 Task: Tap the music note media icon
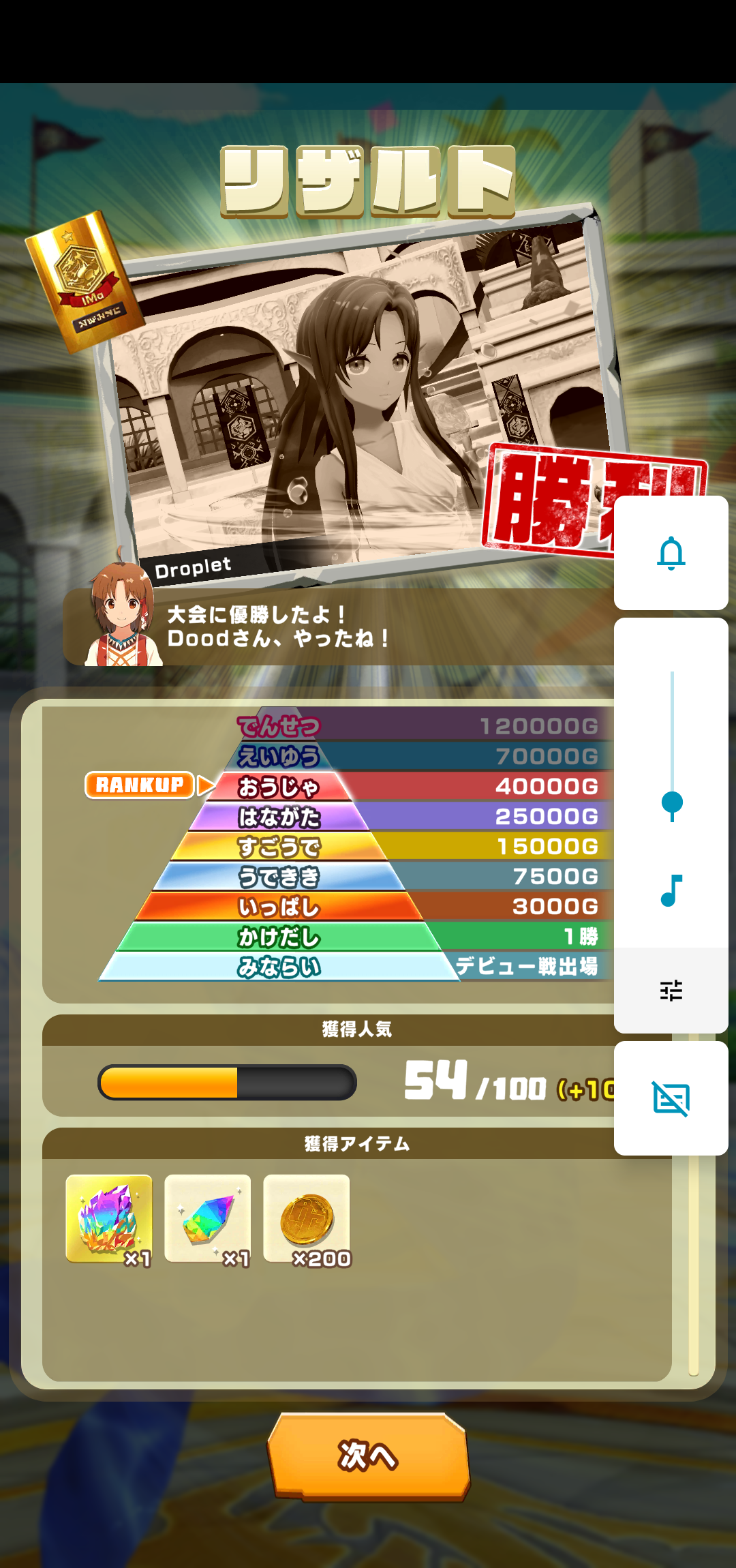click(671, 890)
